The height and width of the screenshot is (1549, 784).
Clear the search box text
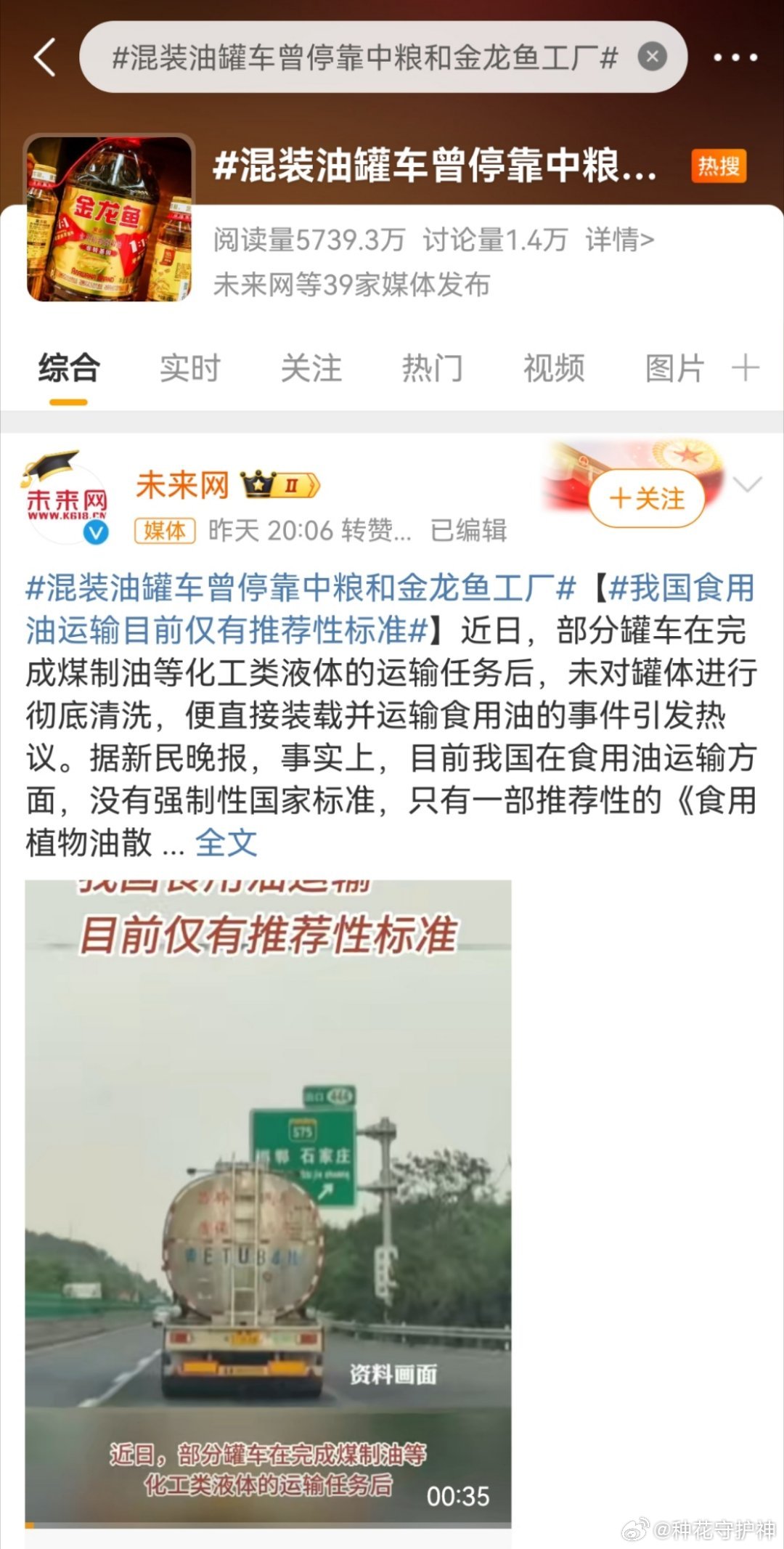[652, 57]
